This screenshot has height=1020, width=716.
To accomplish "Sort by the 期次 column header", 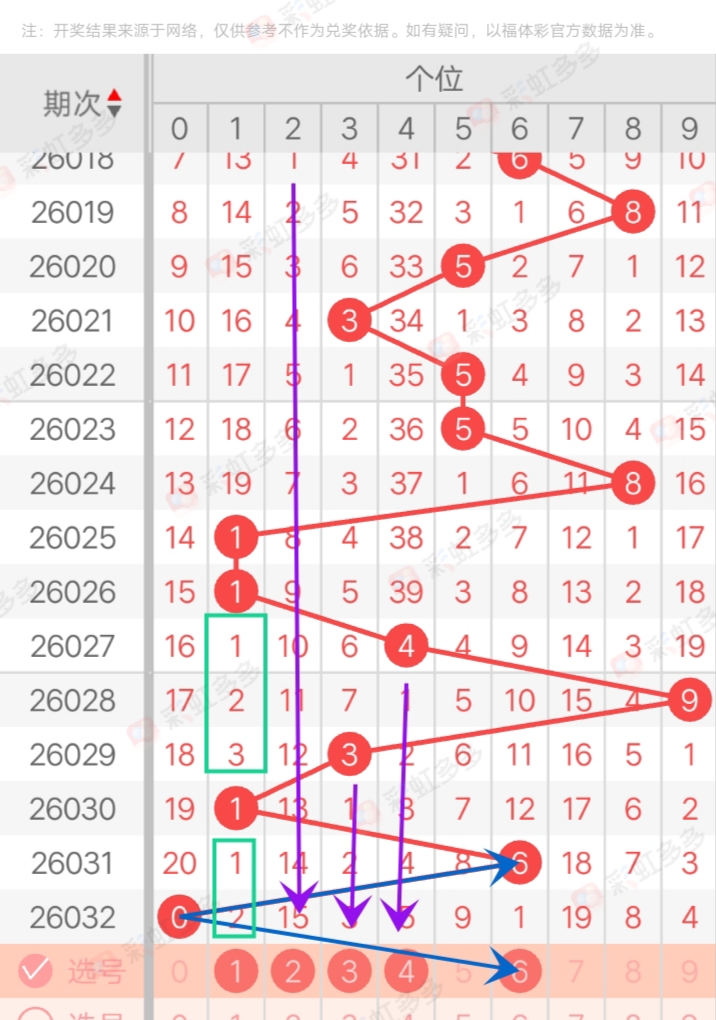I will coord(82,103).
